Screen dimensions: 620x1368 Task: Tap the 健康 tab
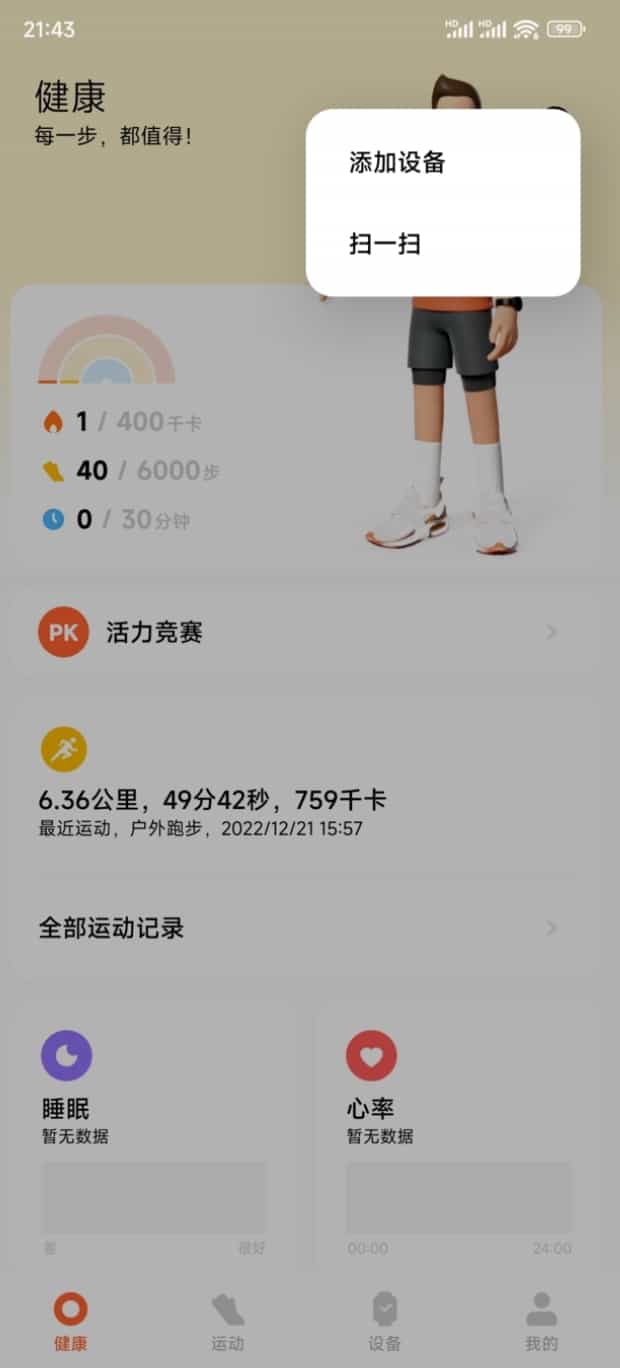(x=71, y=1321)
